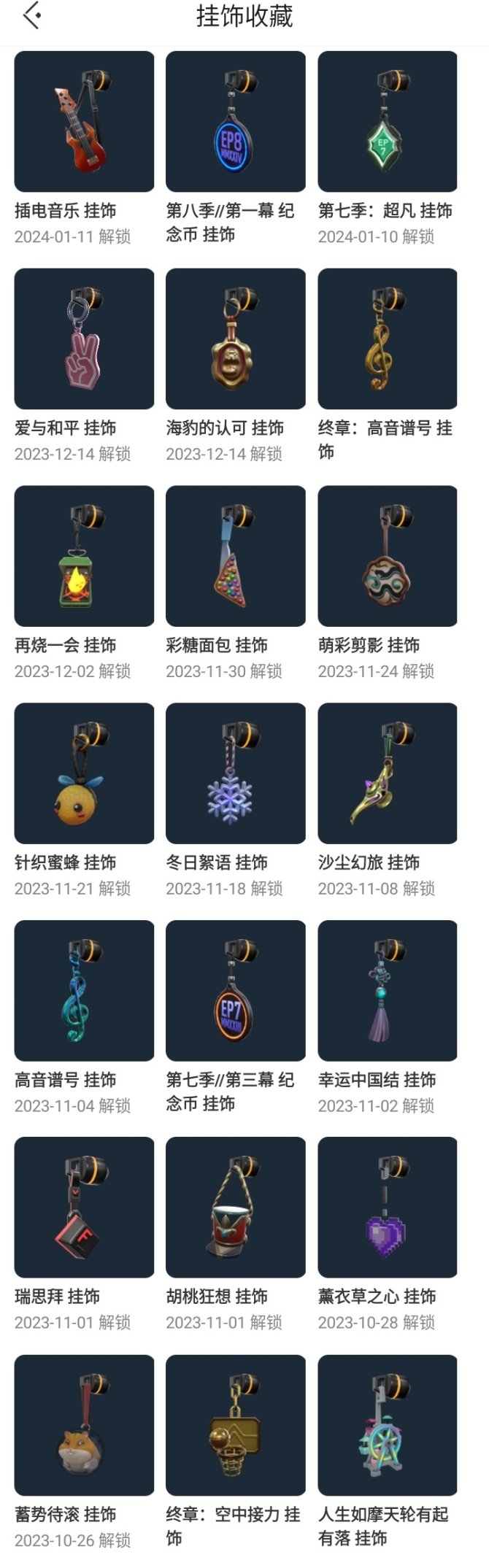This screenshot has height=1568, width=489.
Task: Open 海豹的认可 挂饰
Action: click(235, 339)
